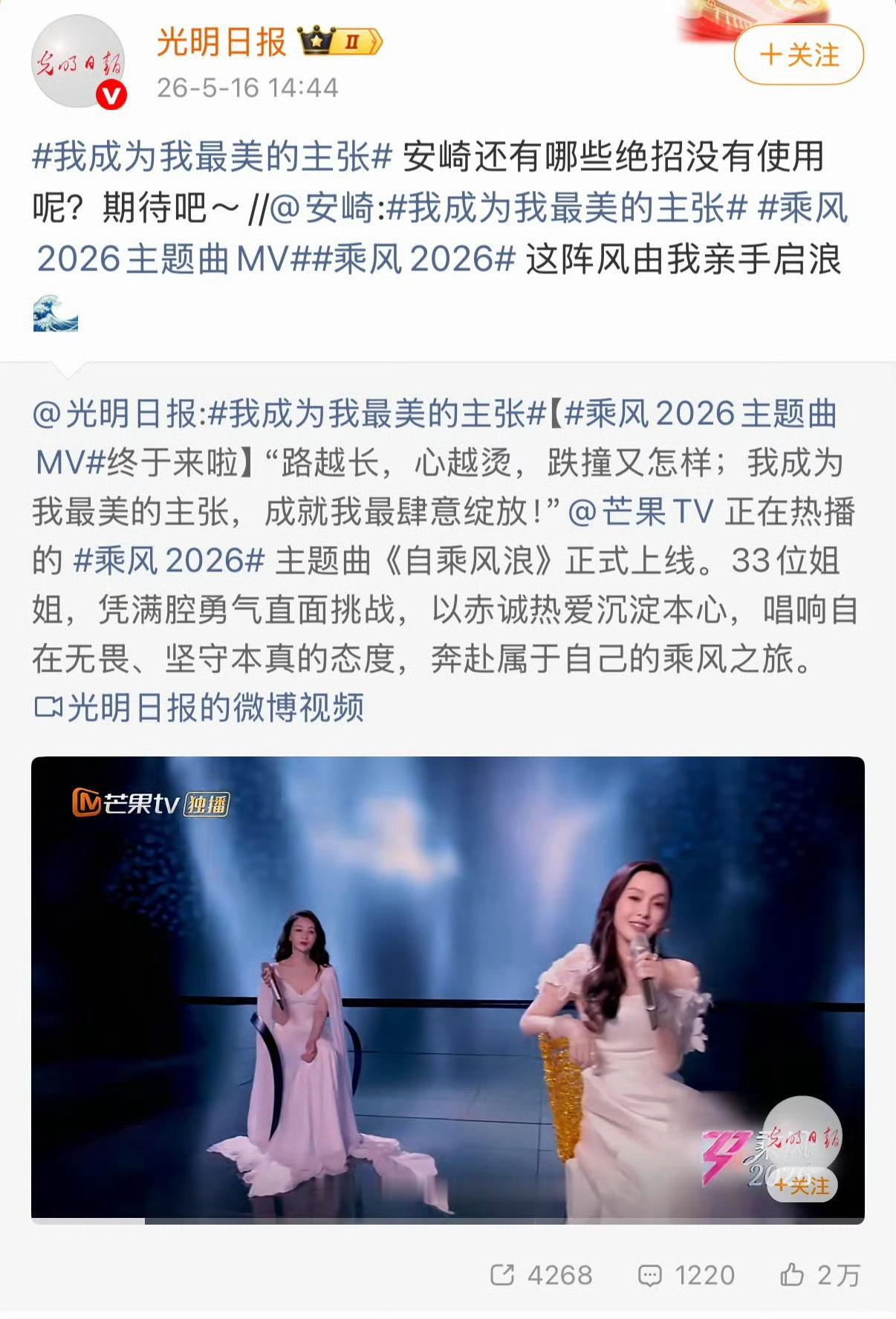Open 光明日报's profile avatar
The image size is (896, 1319).
tap(78, 62)
